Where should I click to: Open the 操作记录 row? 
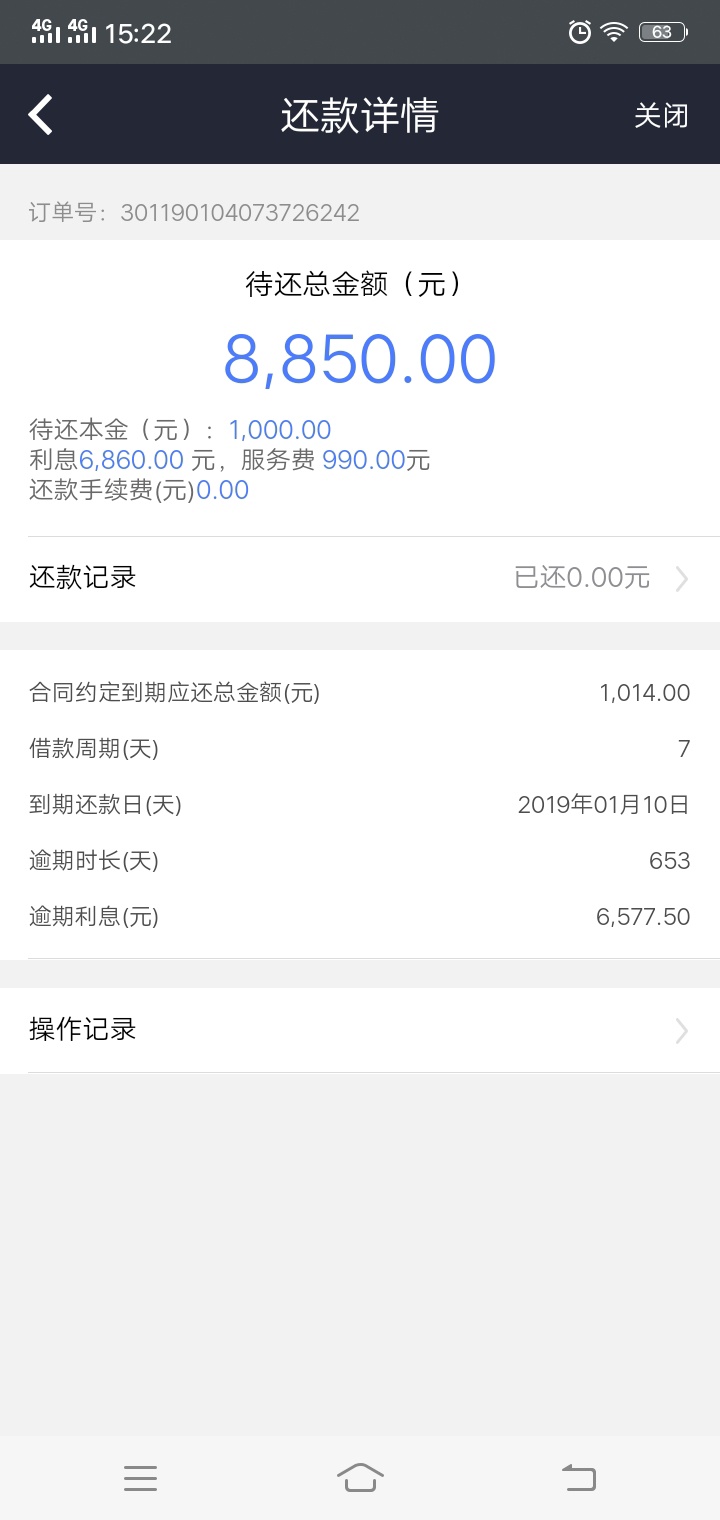[x=360, y=1030]
